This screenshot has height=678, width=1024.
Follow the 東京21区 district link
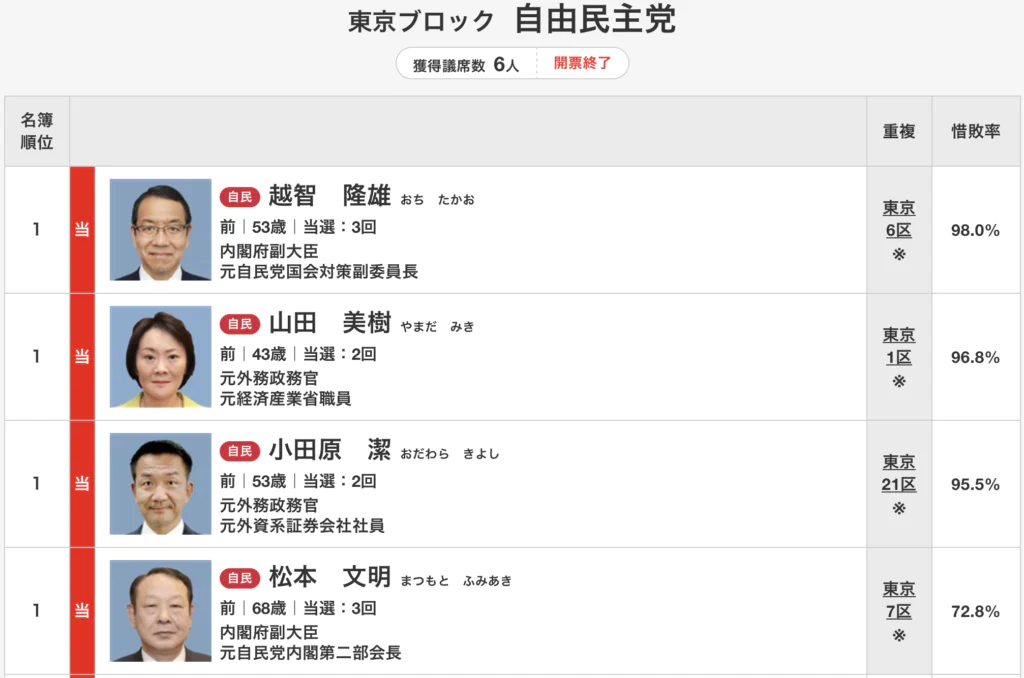[x=898, y=473]
